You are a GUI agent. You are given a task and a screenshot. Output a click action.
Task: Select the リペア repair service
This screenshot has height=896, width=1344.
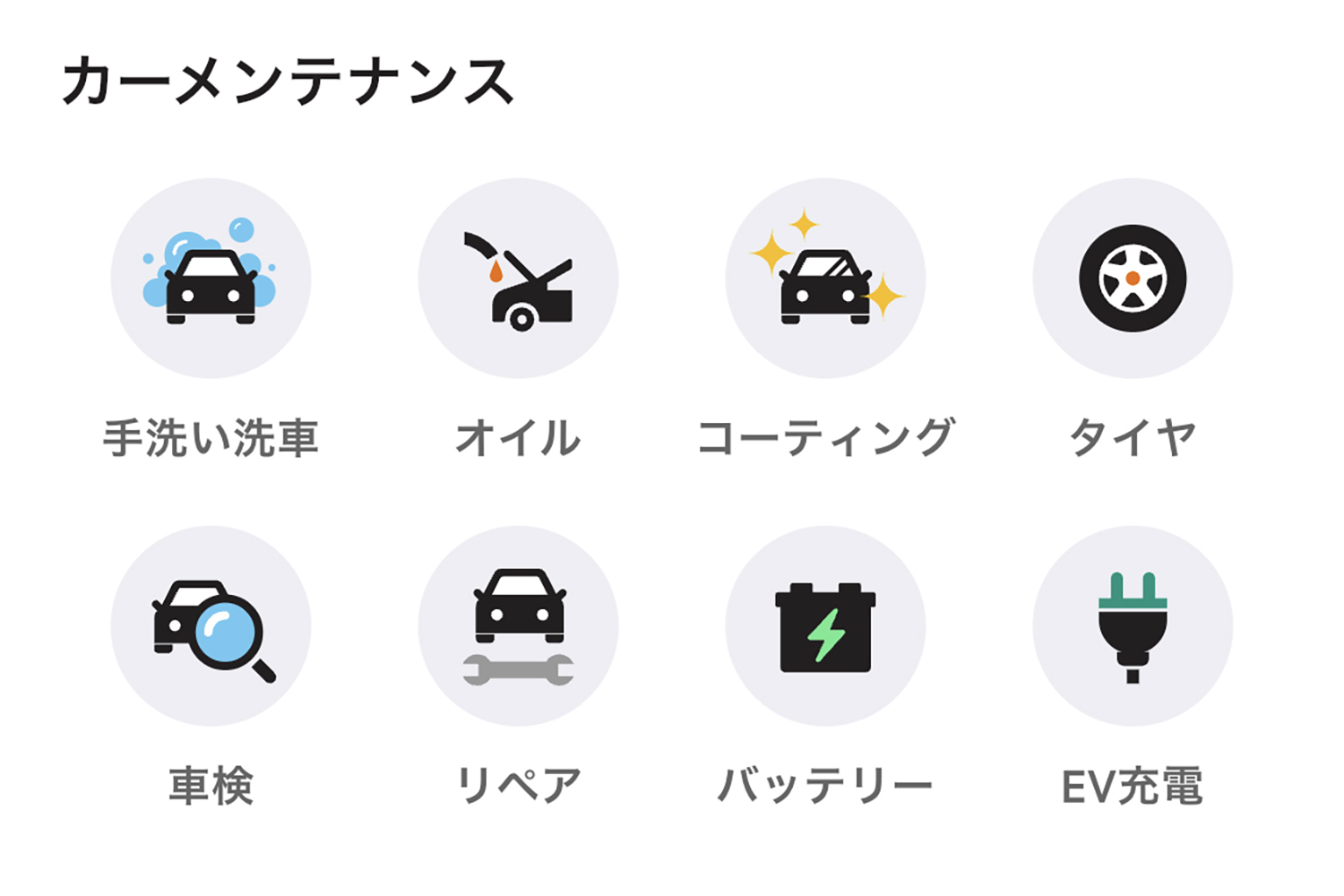(518, 626)
